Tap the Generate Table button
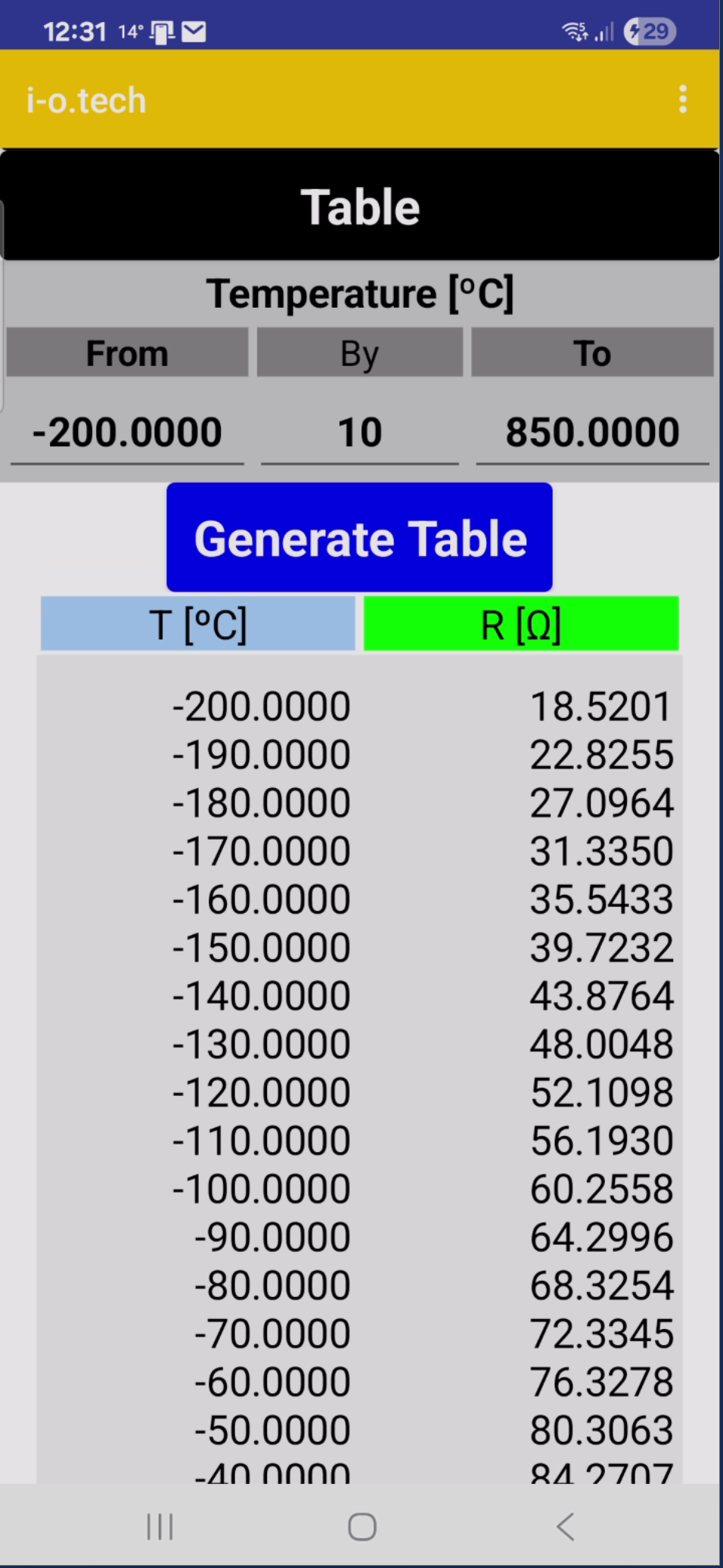Image resolution: width=723 pixels, height=1568 pixels. click(x=359, y=538)
